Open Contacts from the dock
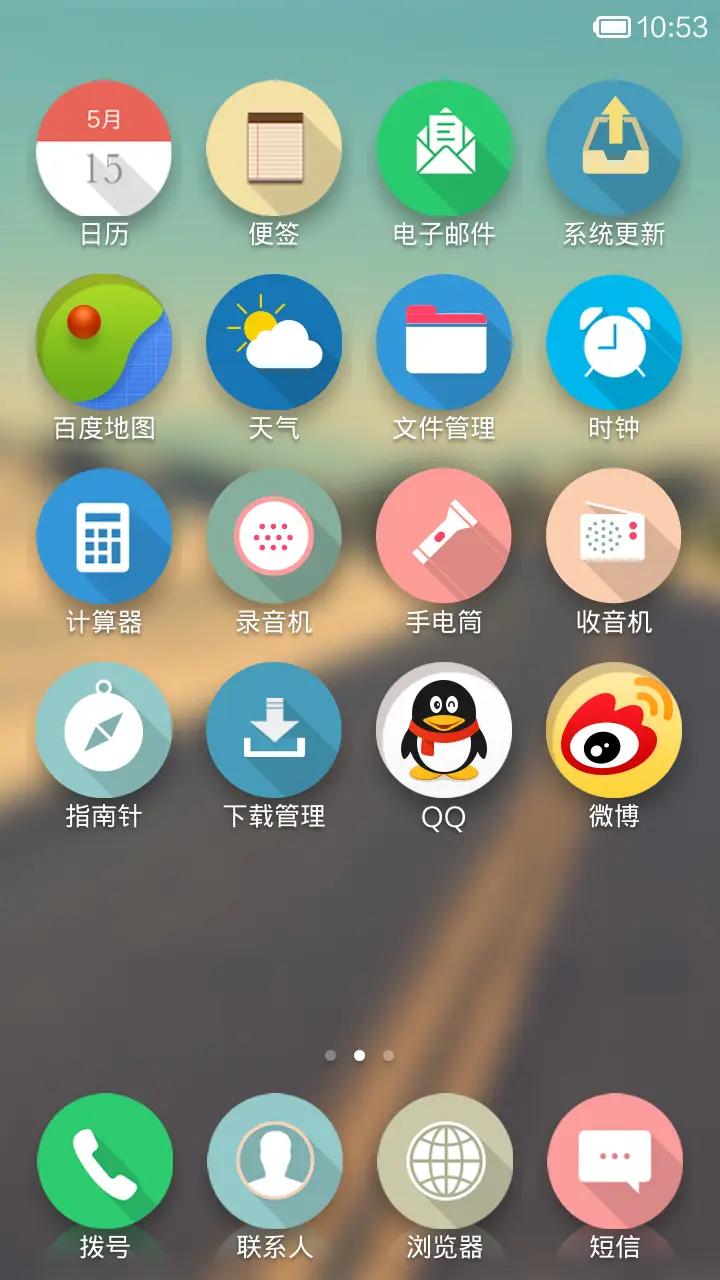720x1280 pixels. click(275, 1159)
